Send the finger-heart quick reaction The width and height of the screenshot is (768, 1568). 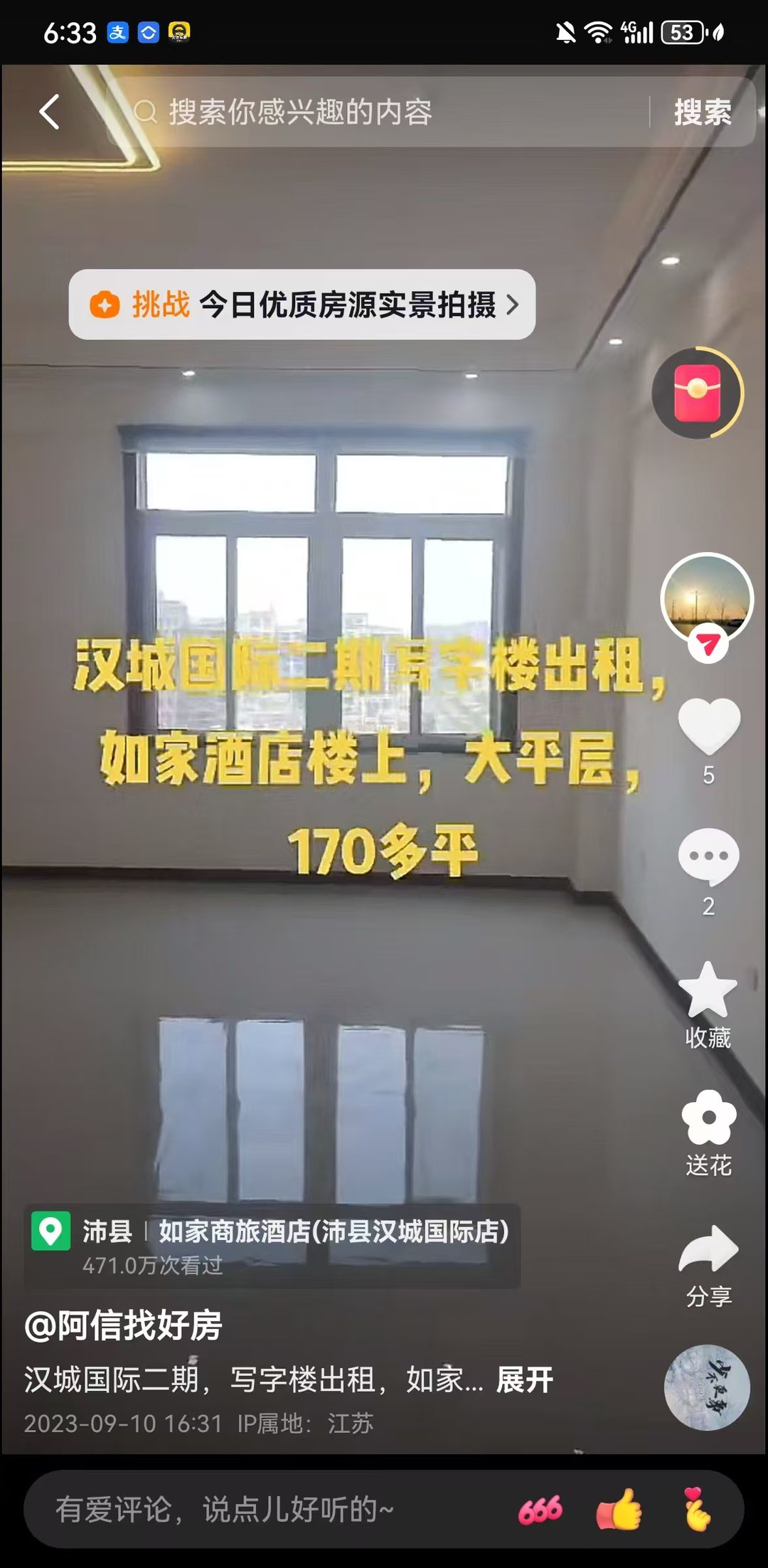696,1509
